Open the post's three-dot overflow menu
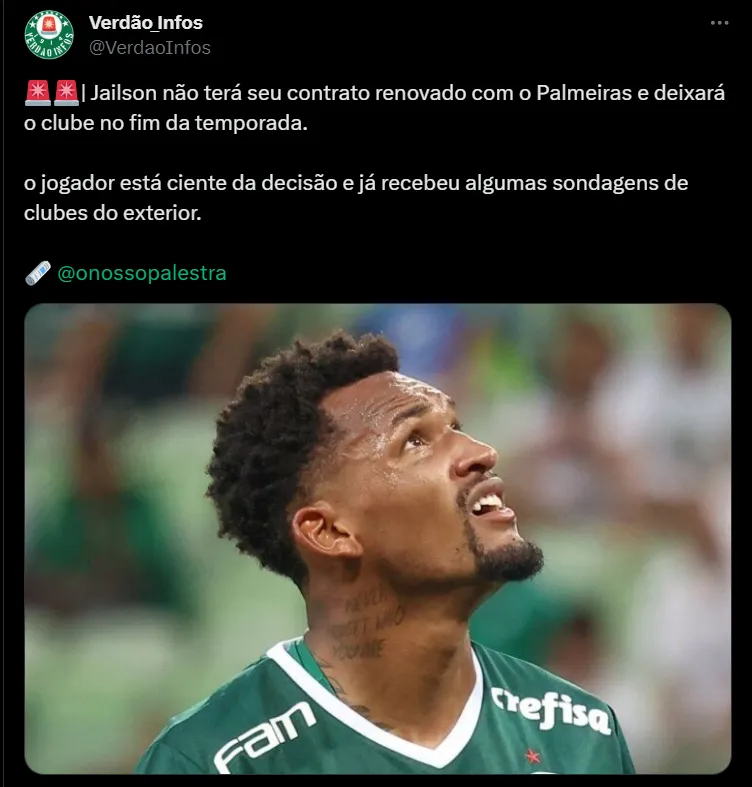This screenshot has width=752, height=787. pos(719,23)
